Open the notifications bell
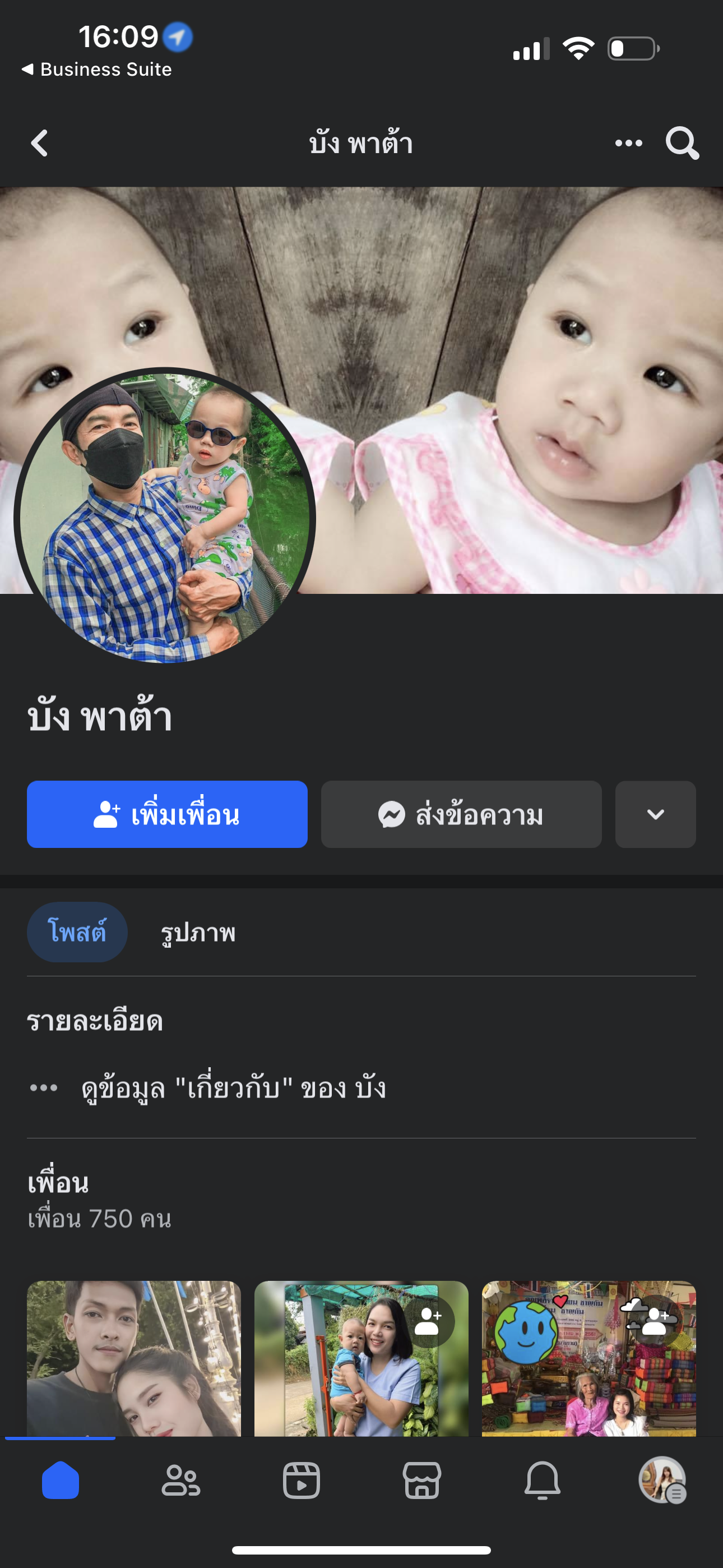 coord(543,1481)
